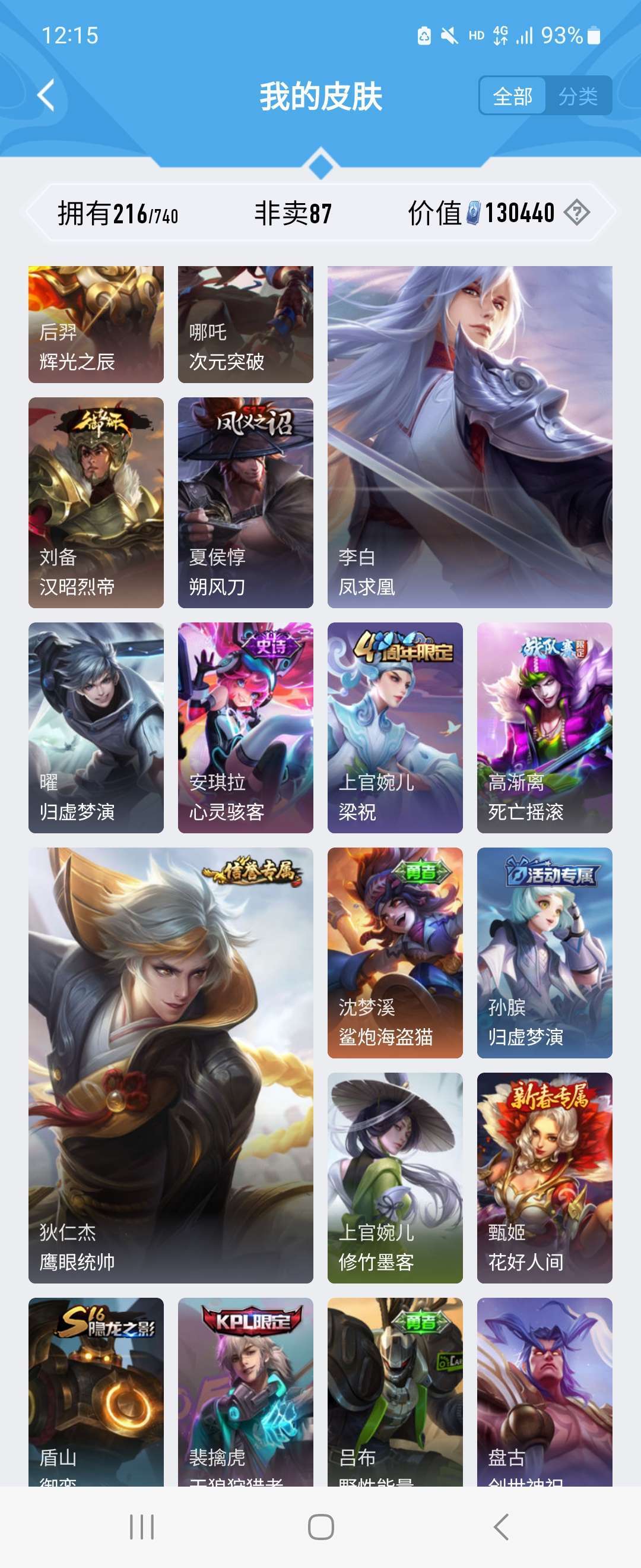Open 甄姬 花好人间 skin card
Screen dimensions: 641x1568
[544, 1178]
